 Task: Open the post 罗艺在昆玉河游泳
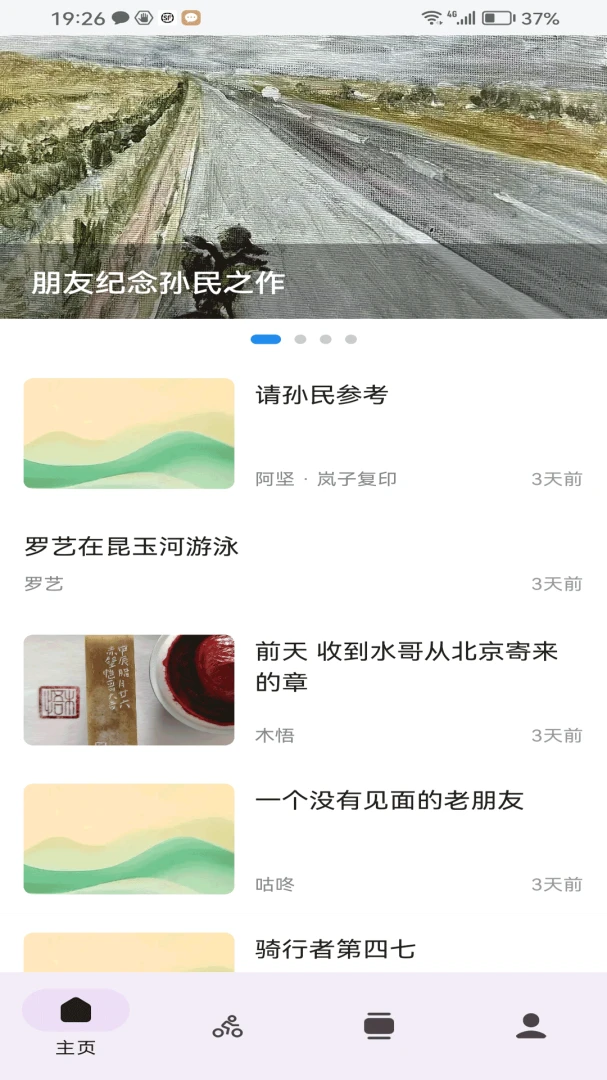[303, 564]
